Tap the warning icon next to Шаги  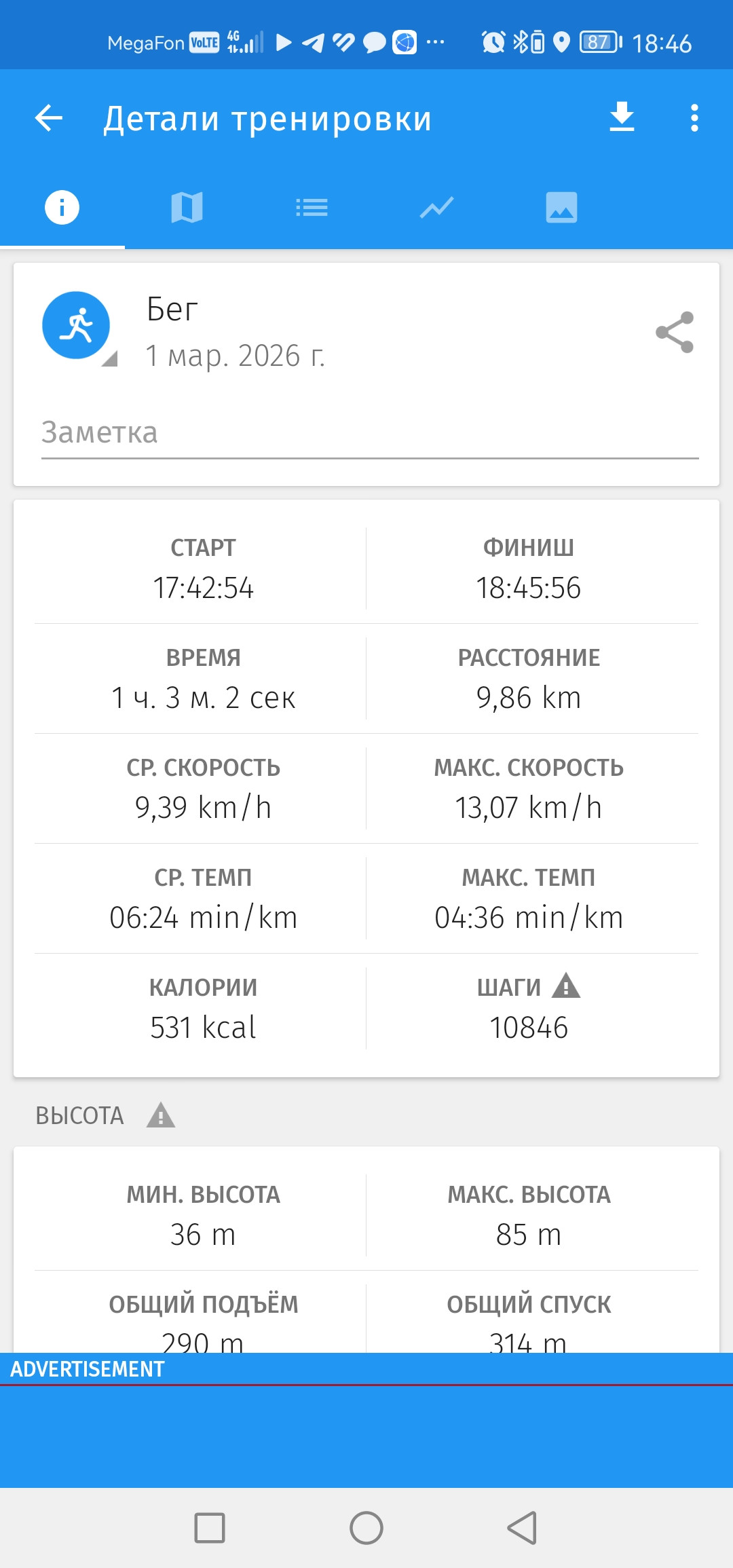click(566, 986)
